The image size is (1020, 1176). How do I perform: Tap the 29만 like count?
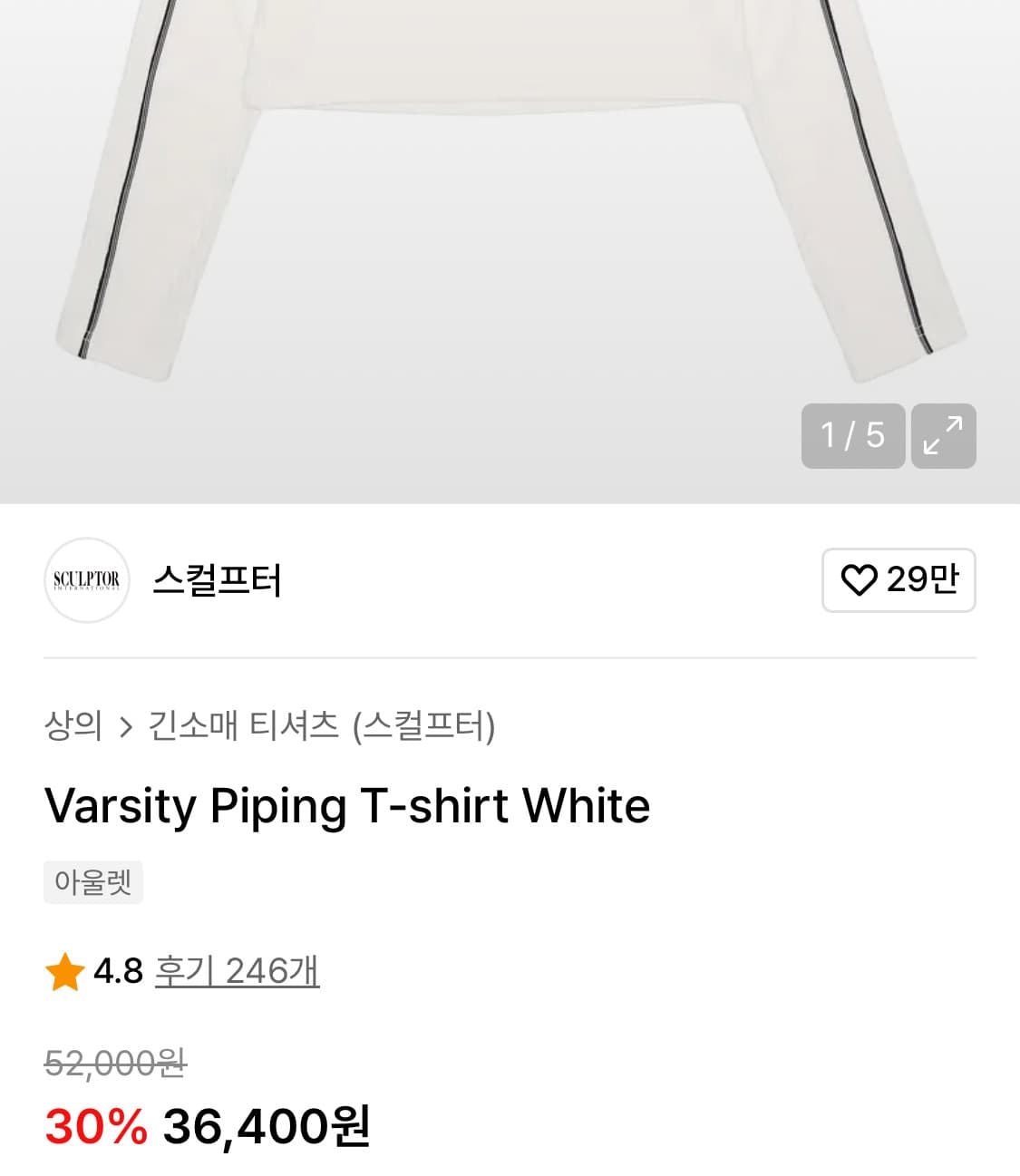919,581
